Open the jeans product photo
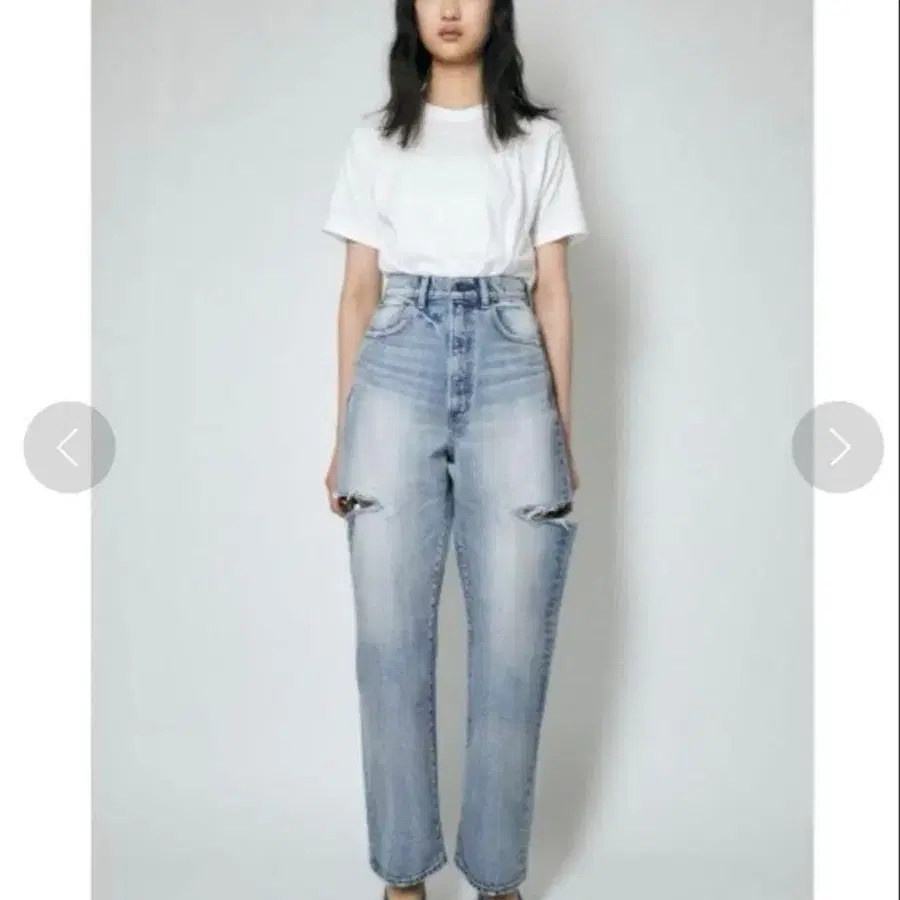 [x=452, y=450]
